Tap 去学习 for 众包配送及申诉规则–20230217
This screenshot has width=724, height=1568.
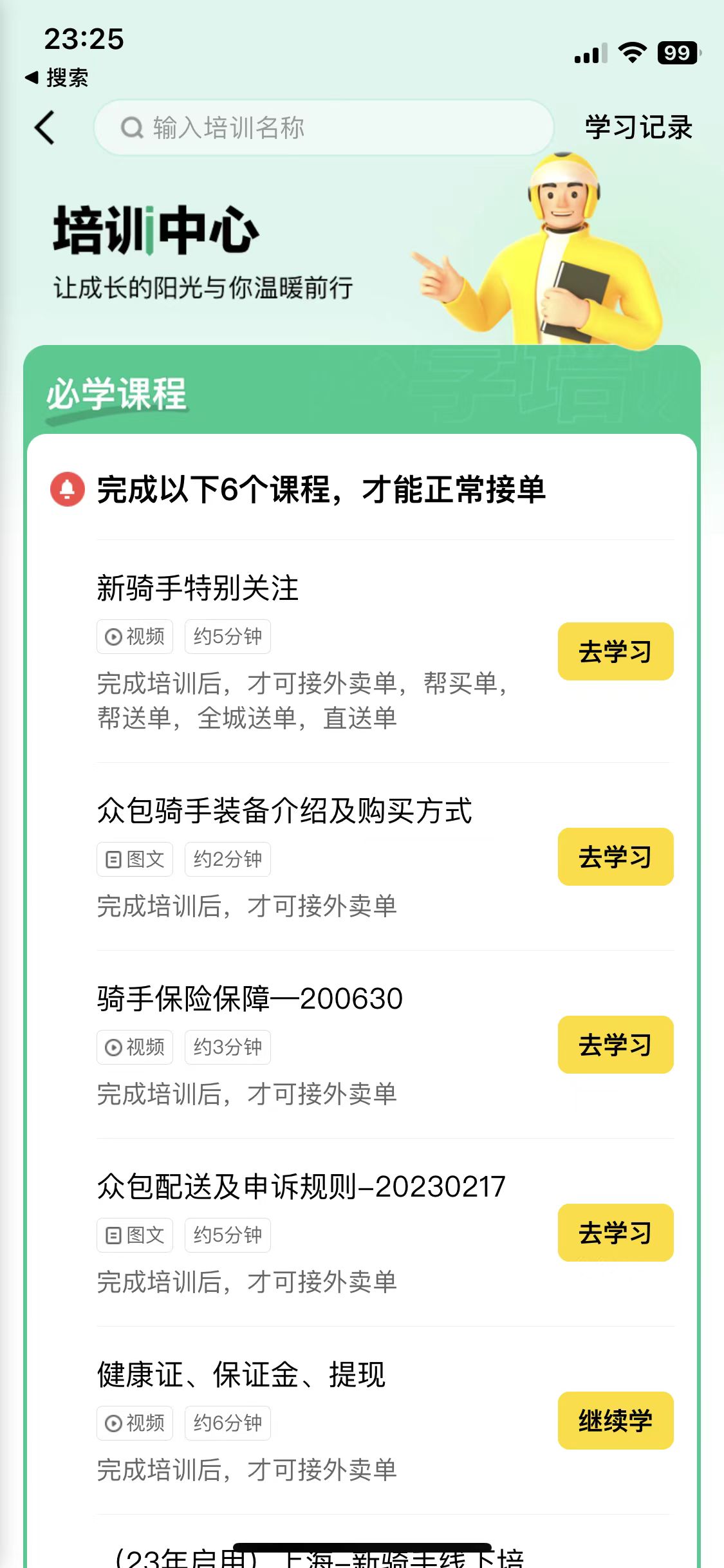click(615, 1233)
